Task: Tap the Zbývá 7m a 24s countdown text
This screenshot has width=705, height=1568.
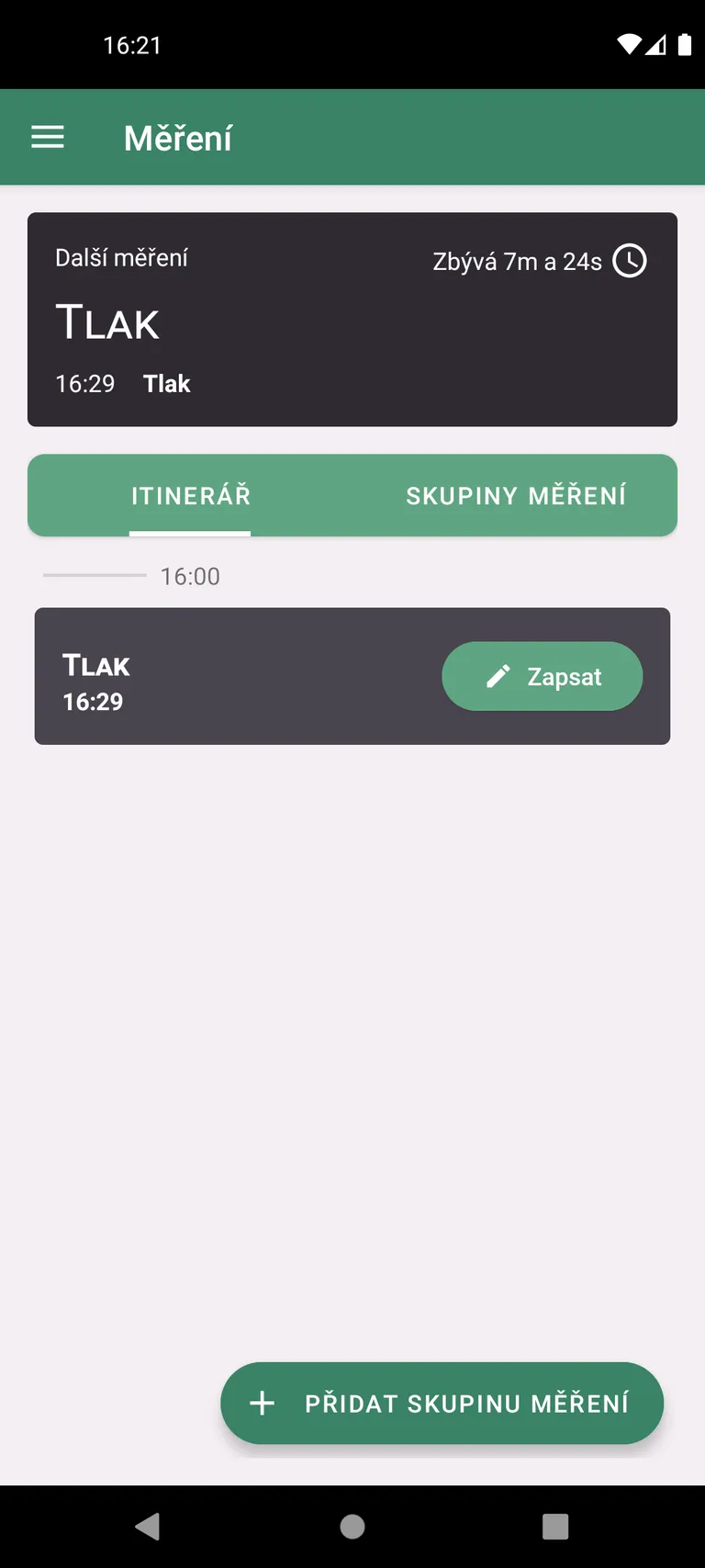Action: pyautogui.click(x=517, y=261)
